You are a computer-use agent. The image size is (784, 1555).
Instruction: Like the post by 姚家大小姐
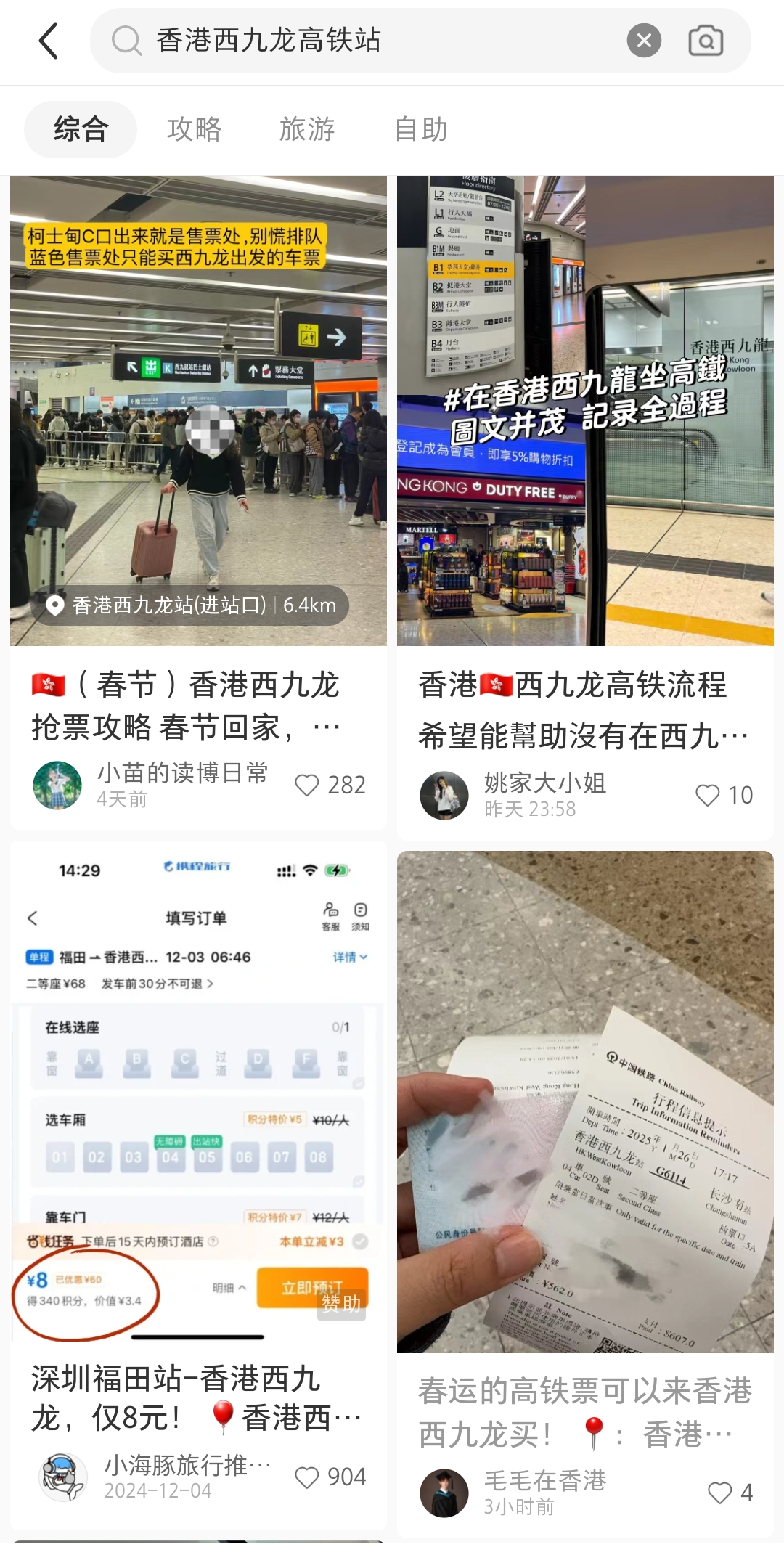[x=707, y=795]
